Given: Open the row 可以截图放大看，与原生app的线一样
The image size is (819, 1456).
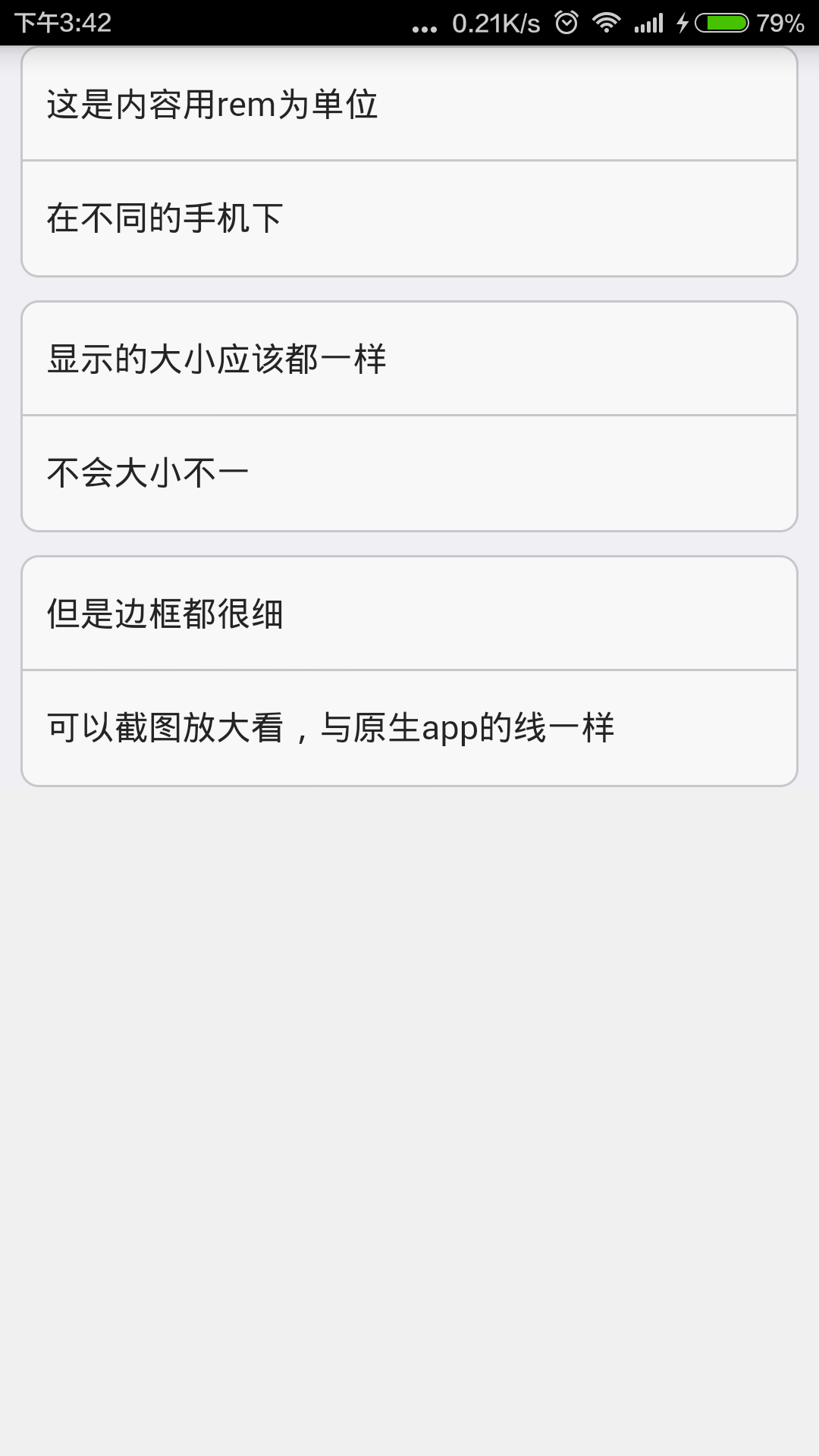Looking at the screenshot, I should [x=409, y=728].
